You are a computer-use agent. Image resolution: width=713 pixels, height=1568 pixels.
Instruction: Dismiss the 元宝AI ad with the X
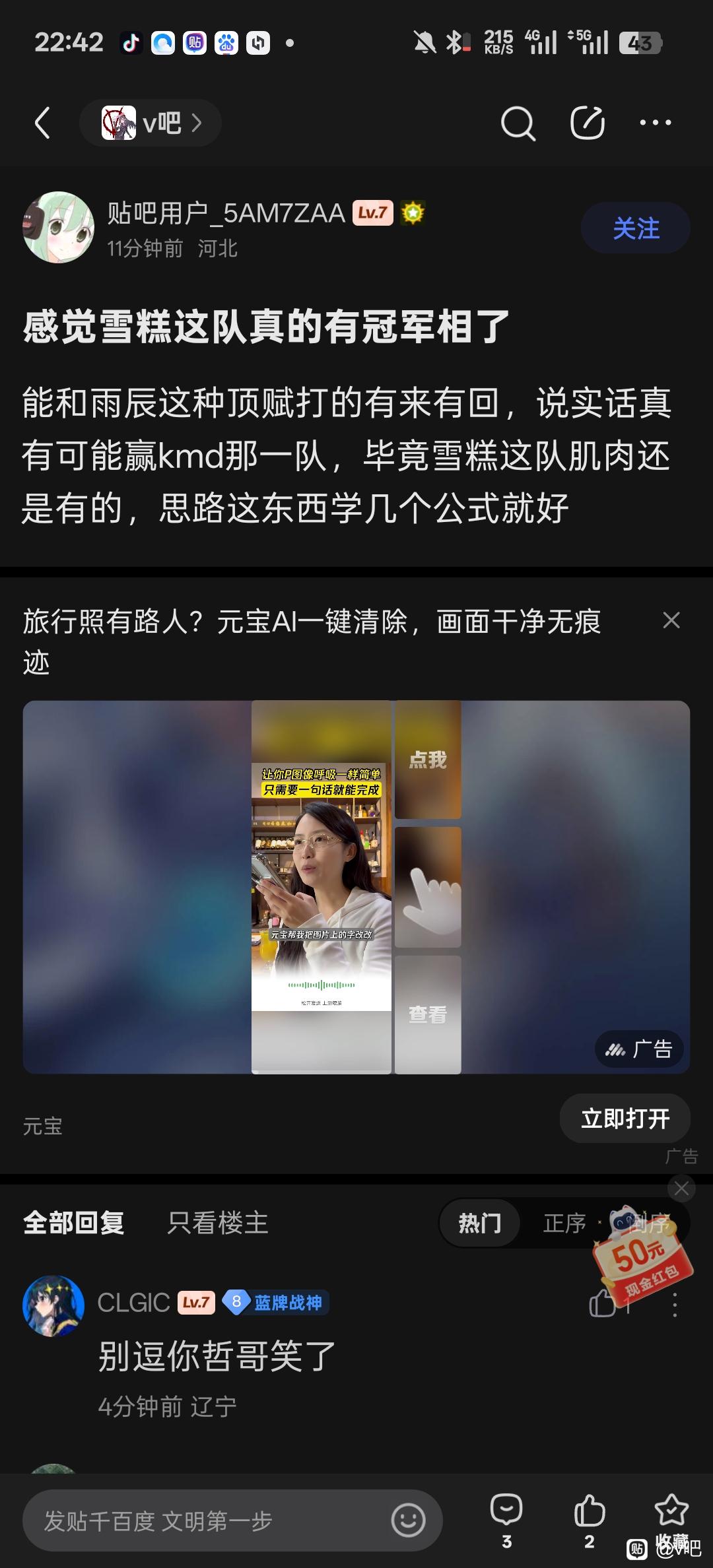pos(671,620)
